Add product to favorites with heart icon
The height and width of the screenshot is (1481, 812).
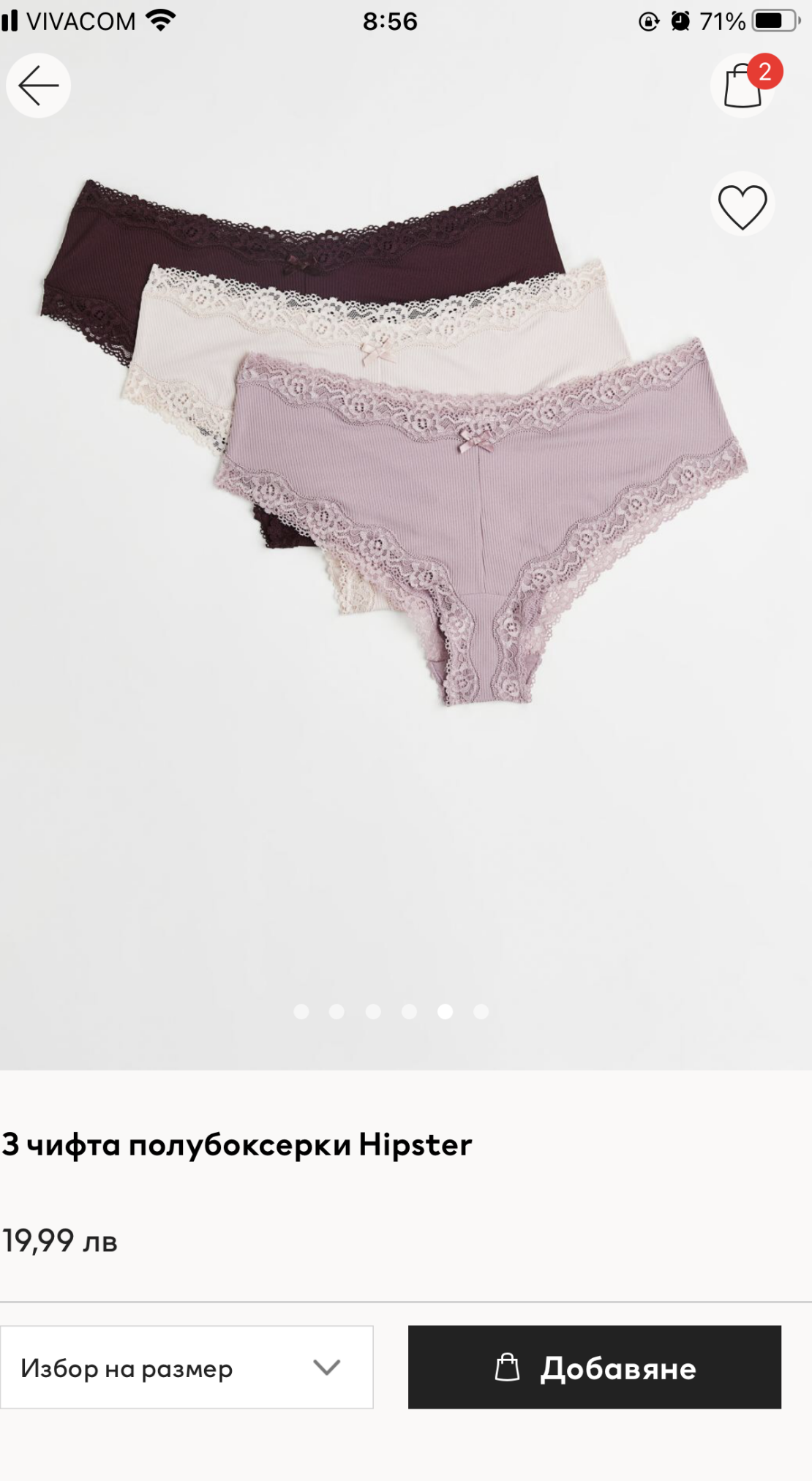click(x=743, y=206)
